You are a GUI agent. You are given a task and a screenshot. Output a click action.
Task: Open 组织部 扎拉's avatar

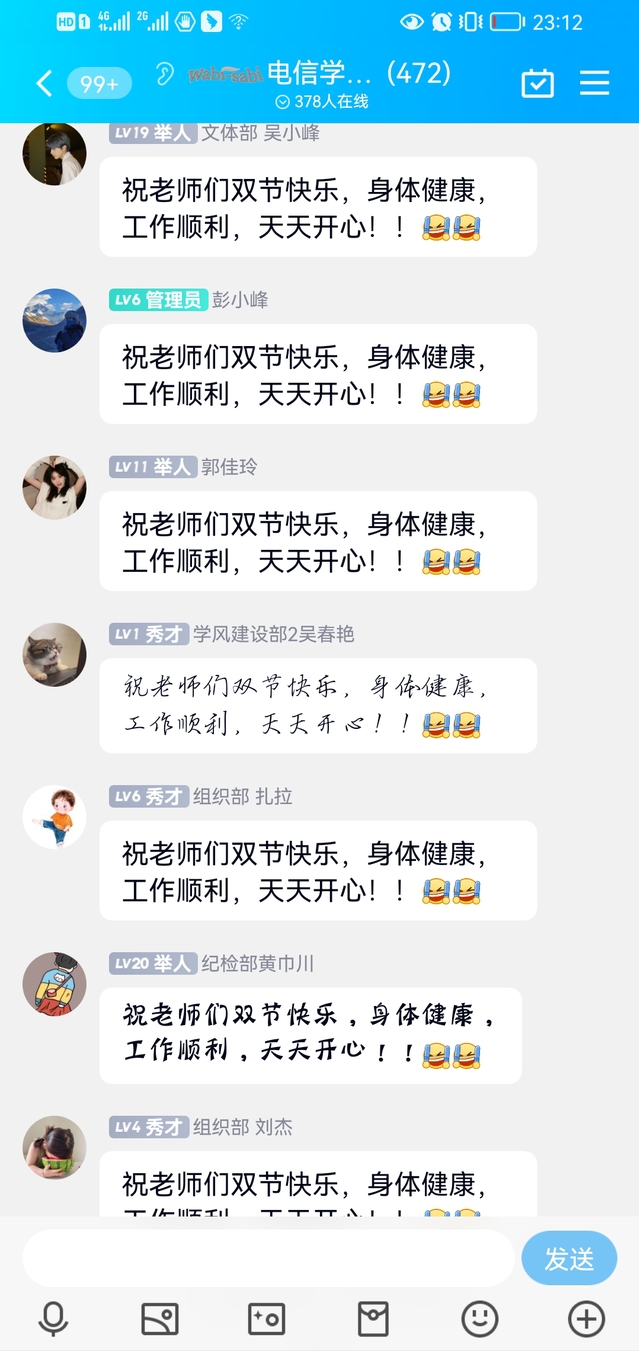click(55, 817)
